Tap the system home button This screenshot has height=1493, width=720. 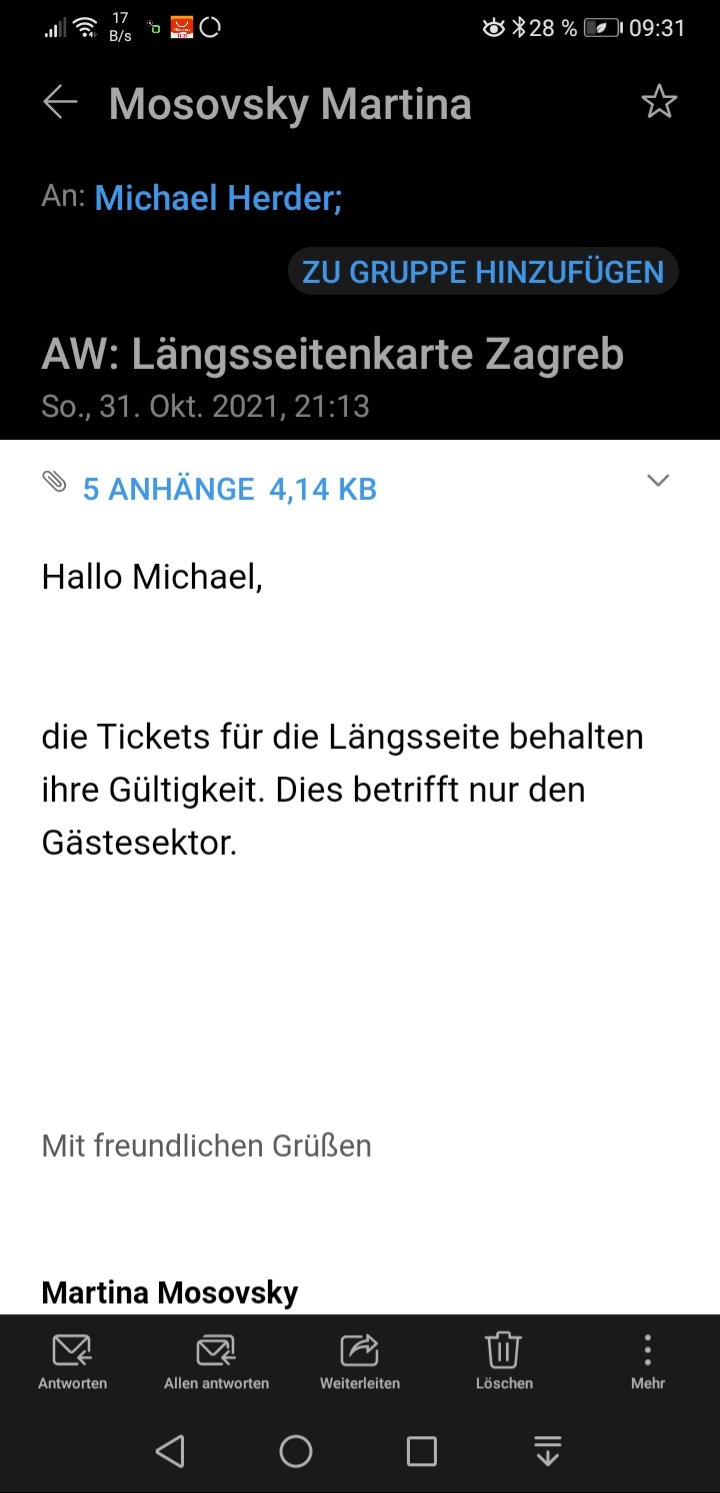point(296,1451)
